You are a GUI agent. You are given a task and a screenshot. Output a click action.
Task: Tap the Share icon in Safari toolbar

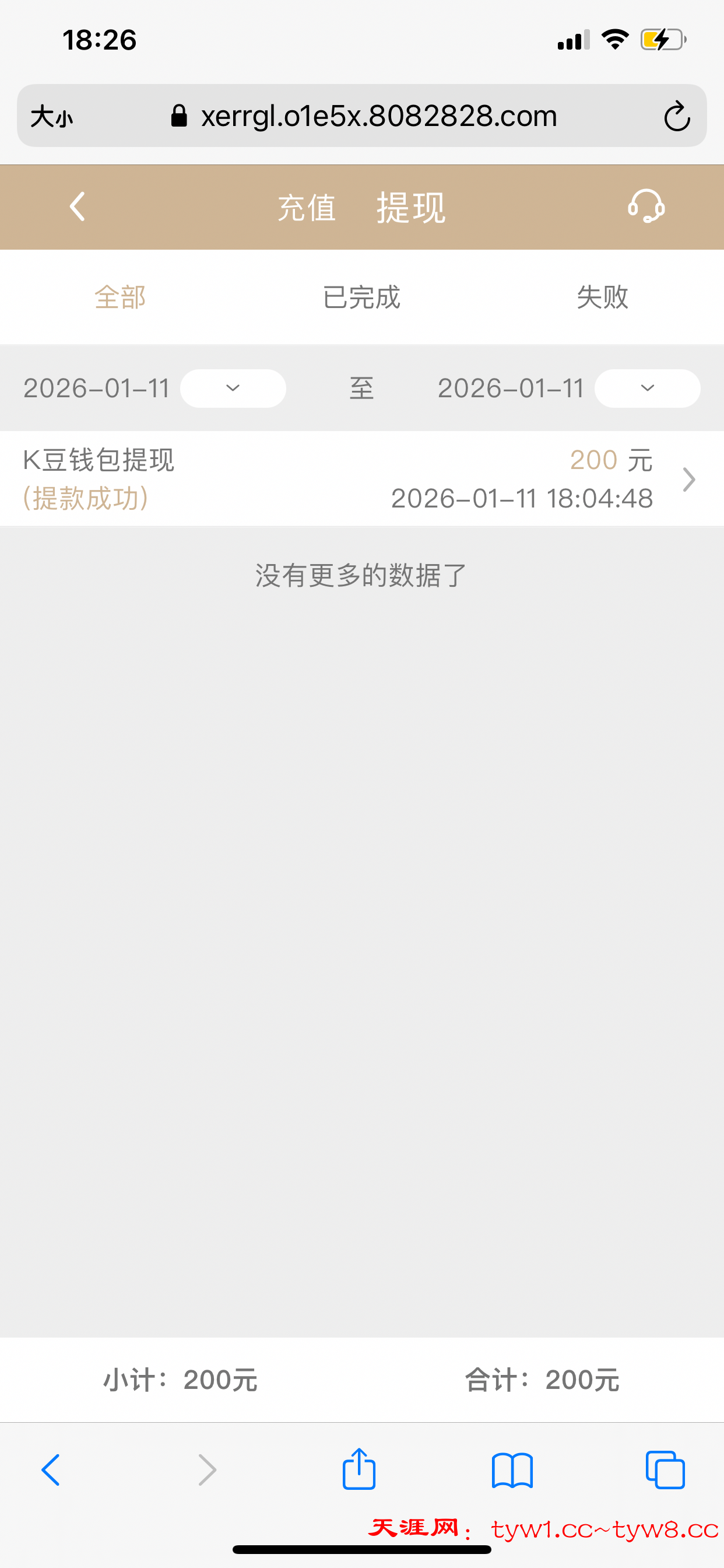pyautogui.click(x=359, y=1471)
